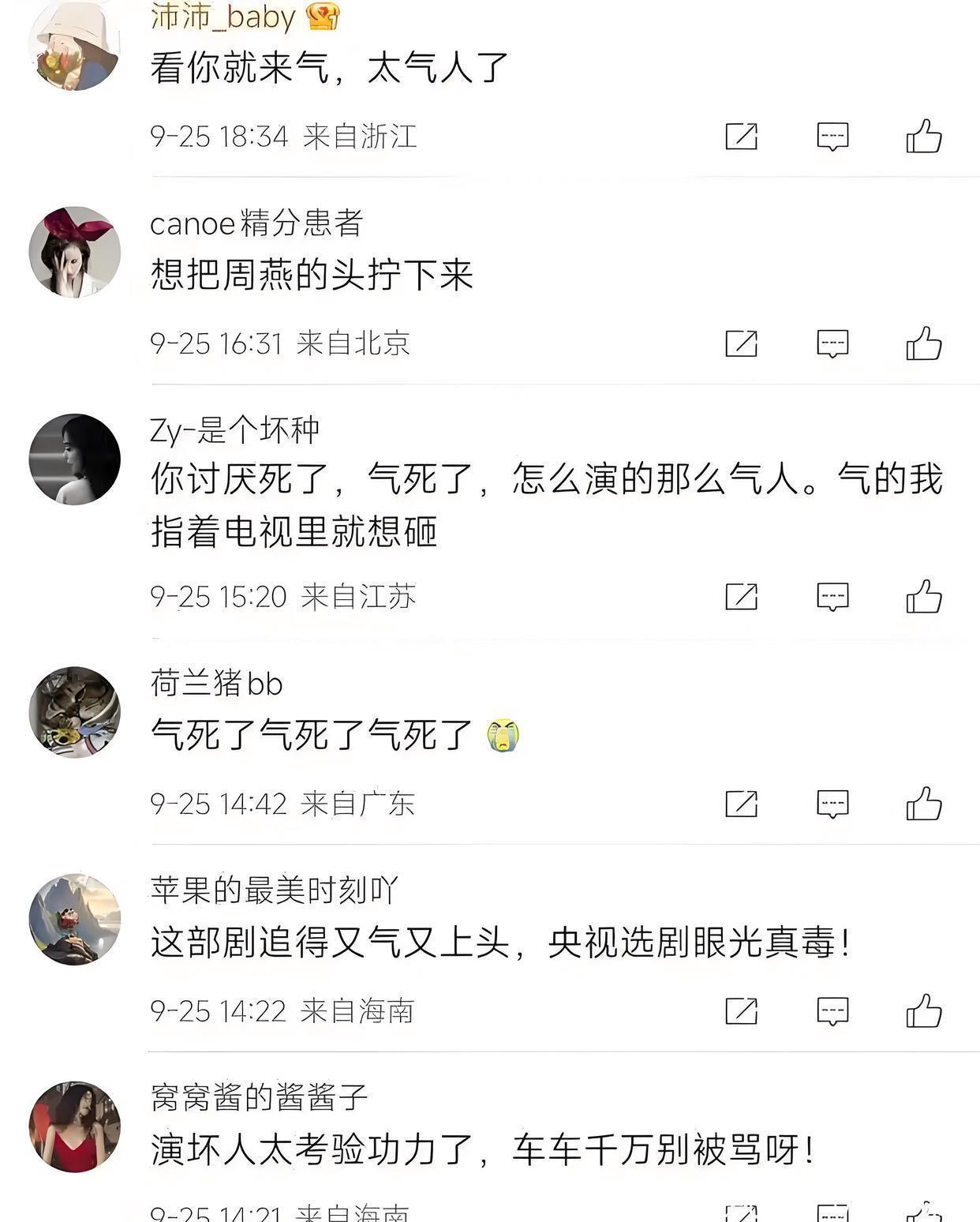Image resolution: width=980 pixels, height=1222 pixels.
Task: Open canoe精分患者's profile avatar
Action: tap(74, 253)
